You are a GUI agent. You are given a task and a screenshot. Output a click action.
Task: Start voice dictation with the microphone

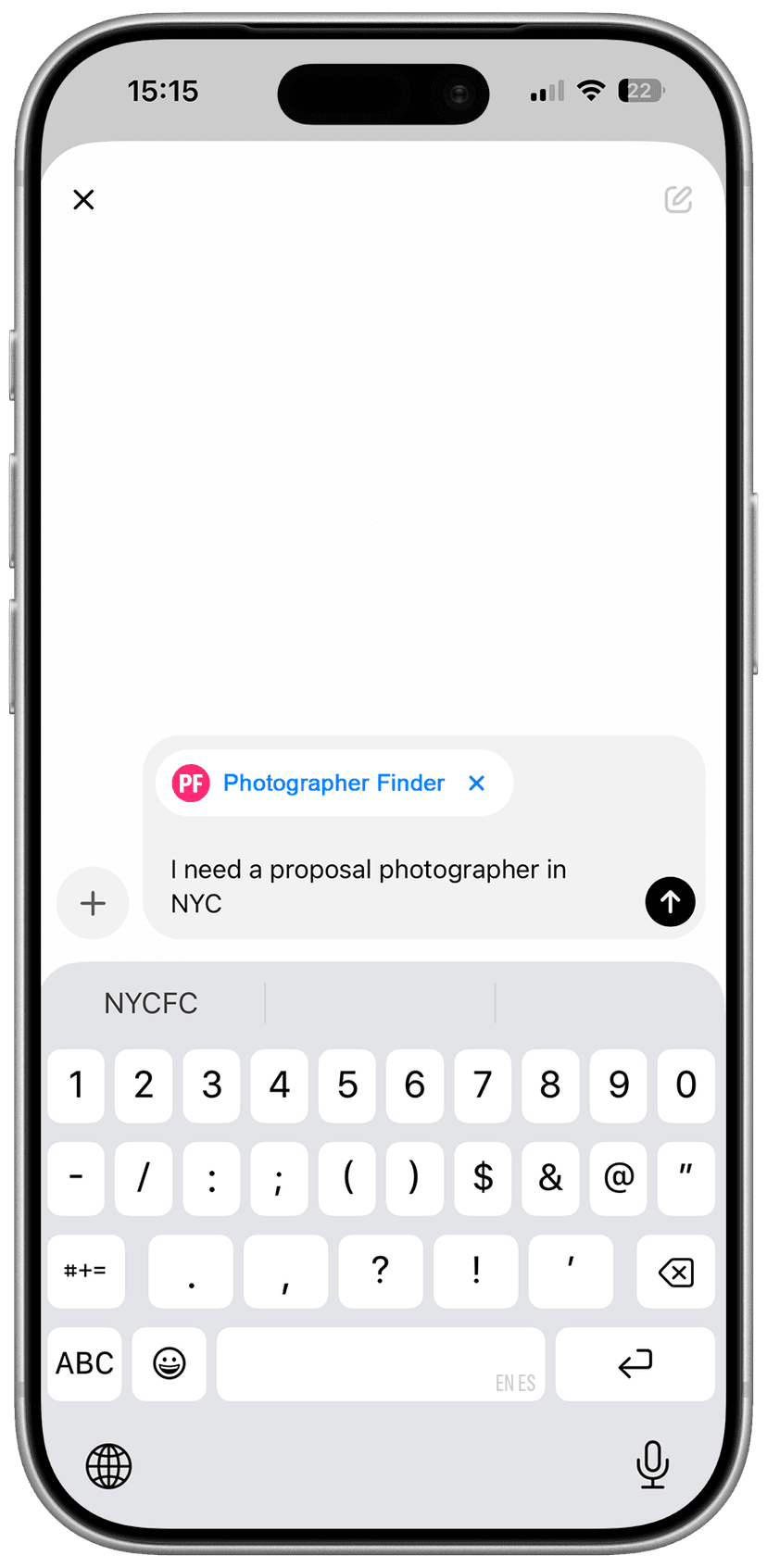tap(652, 1464)
